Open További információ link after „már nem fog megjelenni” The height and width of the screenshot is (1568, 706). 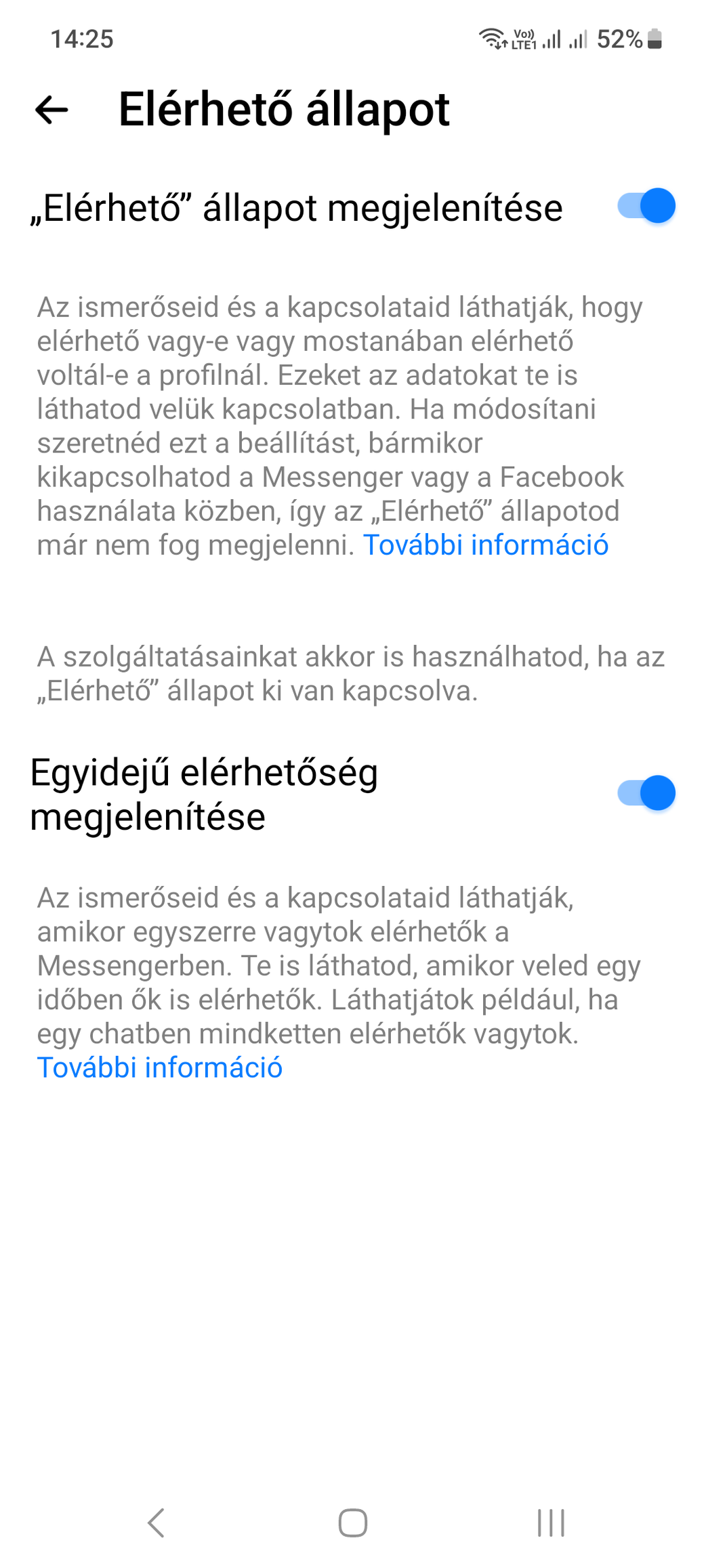pyautogui.click(x=486, y=545)
